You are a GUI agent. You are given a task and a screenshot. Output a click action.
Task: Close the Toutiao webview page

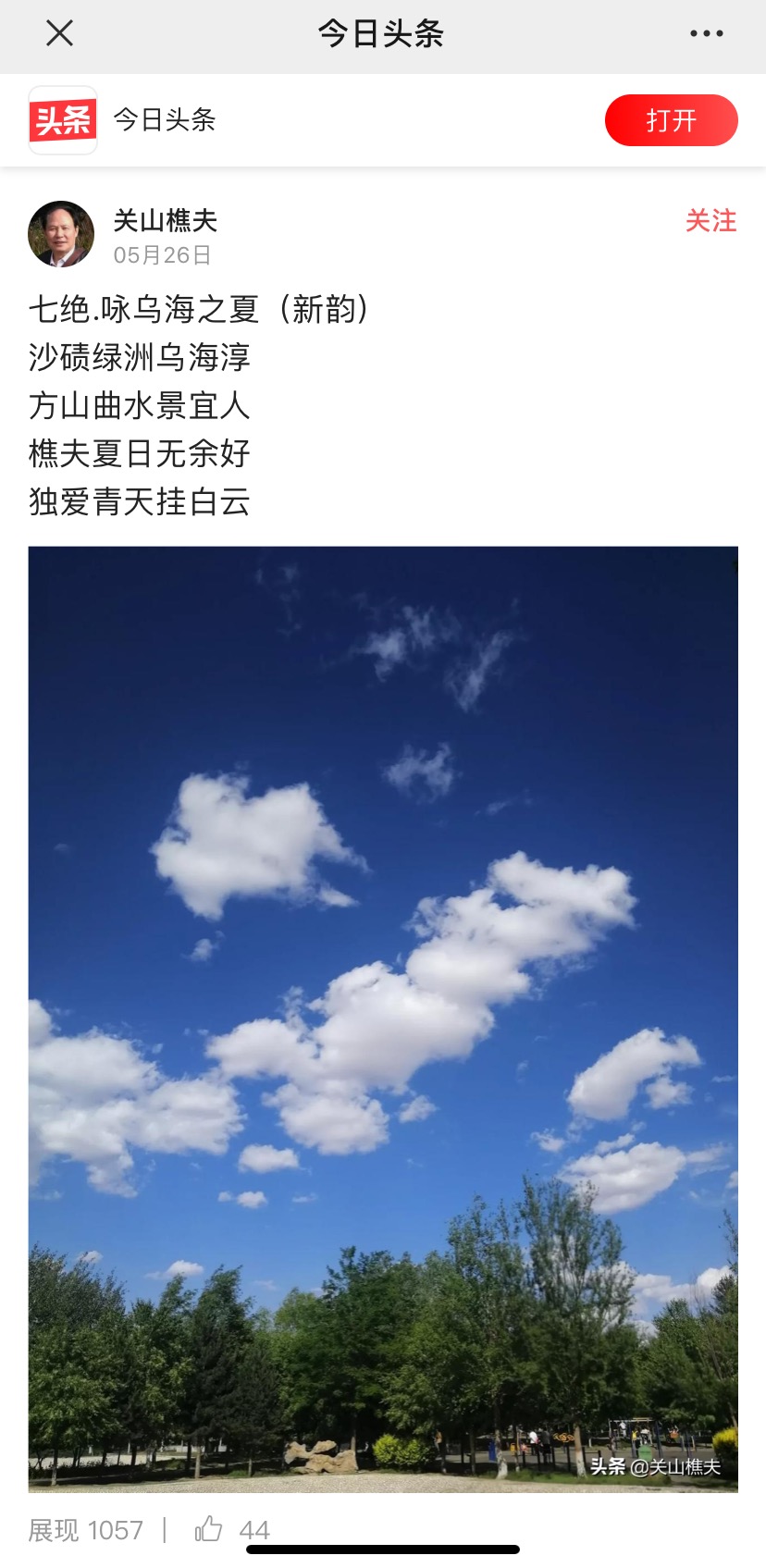pos(59,34)
